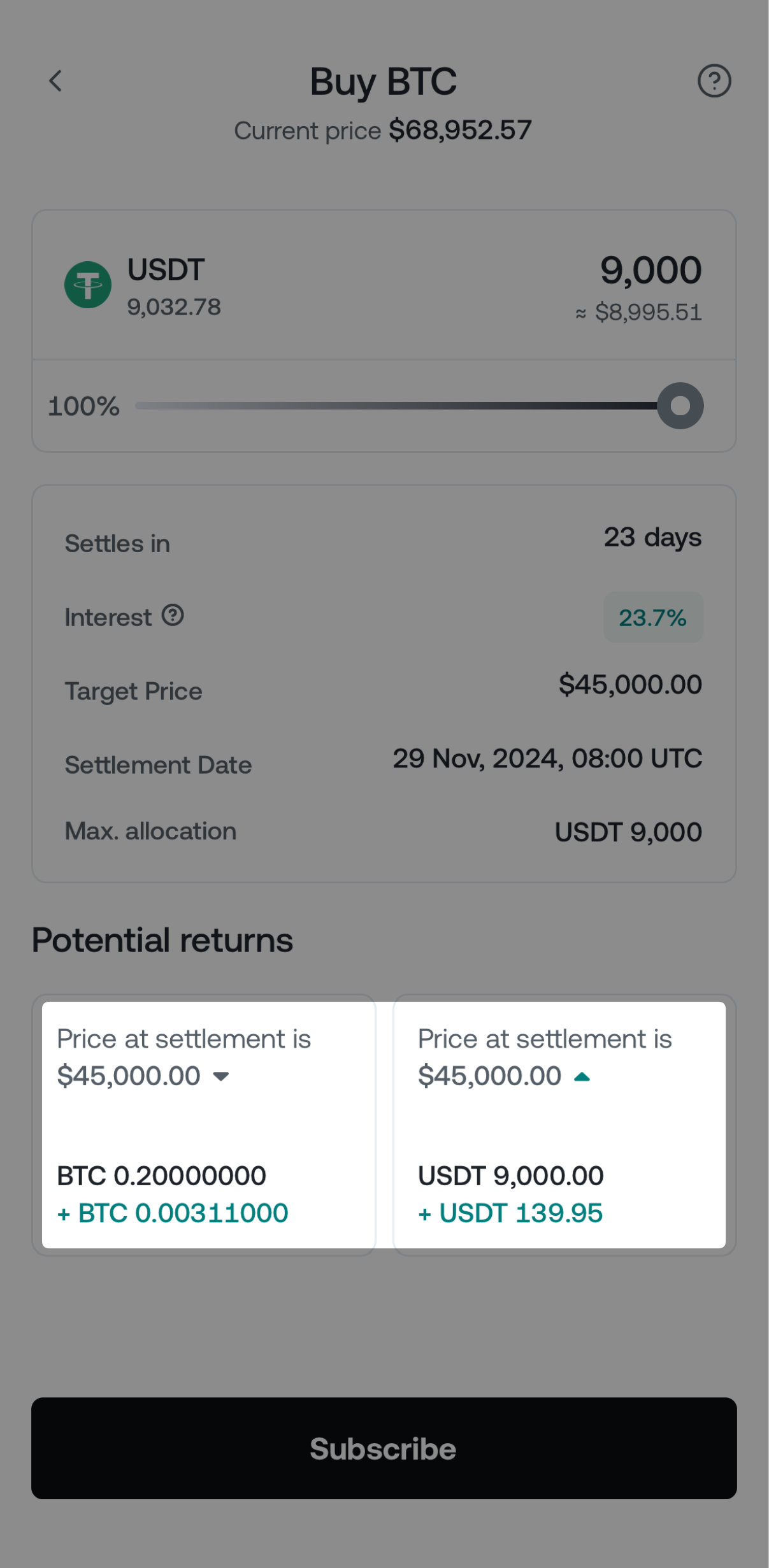Open the Interest info tooltip icon
The image size is (769, 1568).
[x=171, y=616]
